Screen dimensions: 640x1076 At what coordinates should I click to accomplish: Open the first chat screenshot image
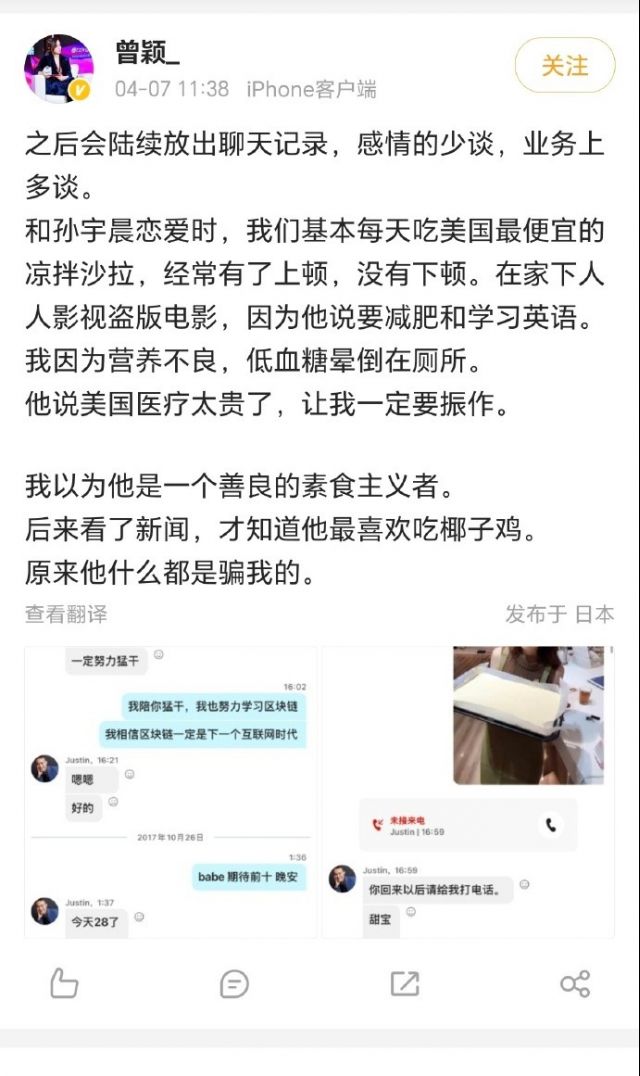pos(171,792)
